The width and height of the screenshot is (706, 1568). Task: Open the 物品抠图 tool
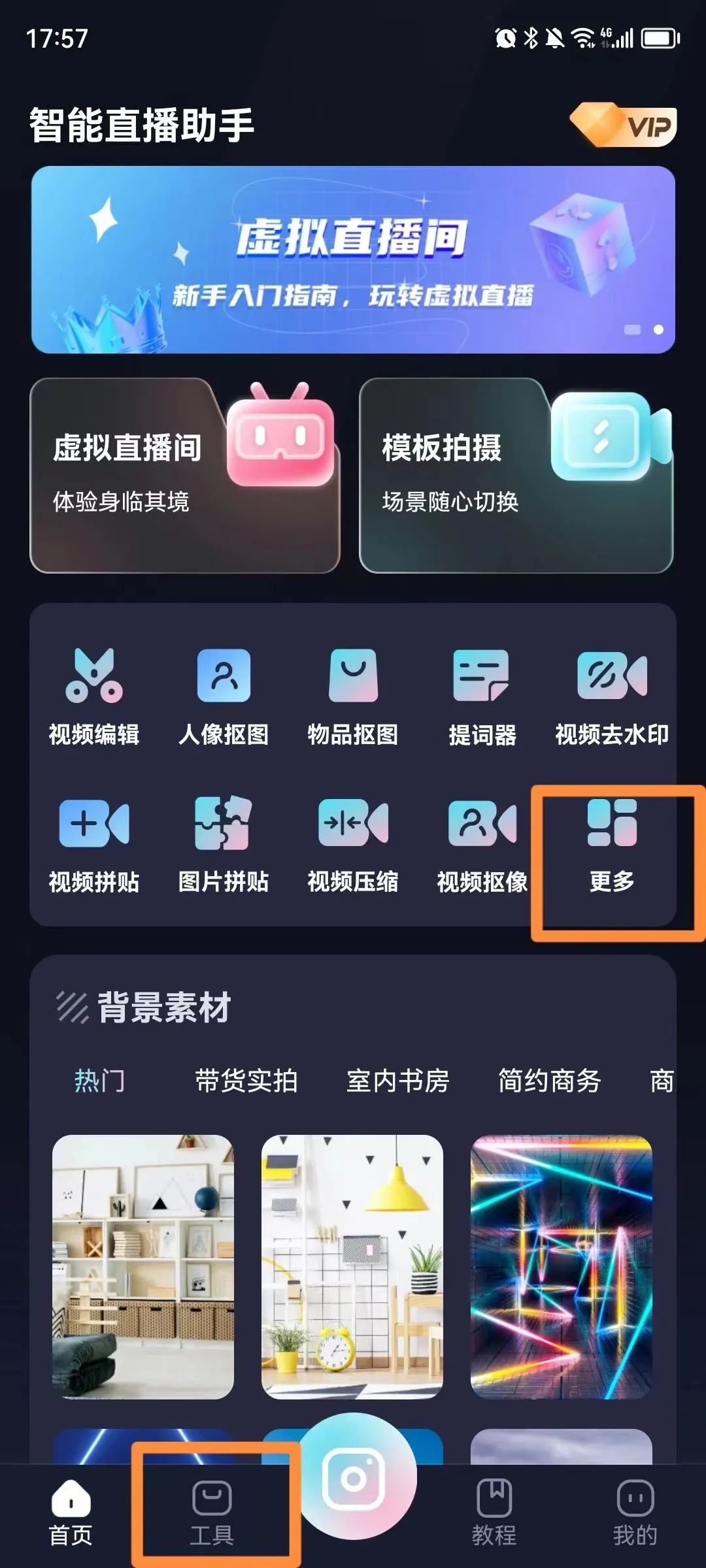(353, 696)
